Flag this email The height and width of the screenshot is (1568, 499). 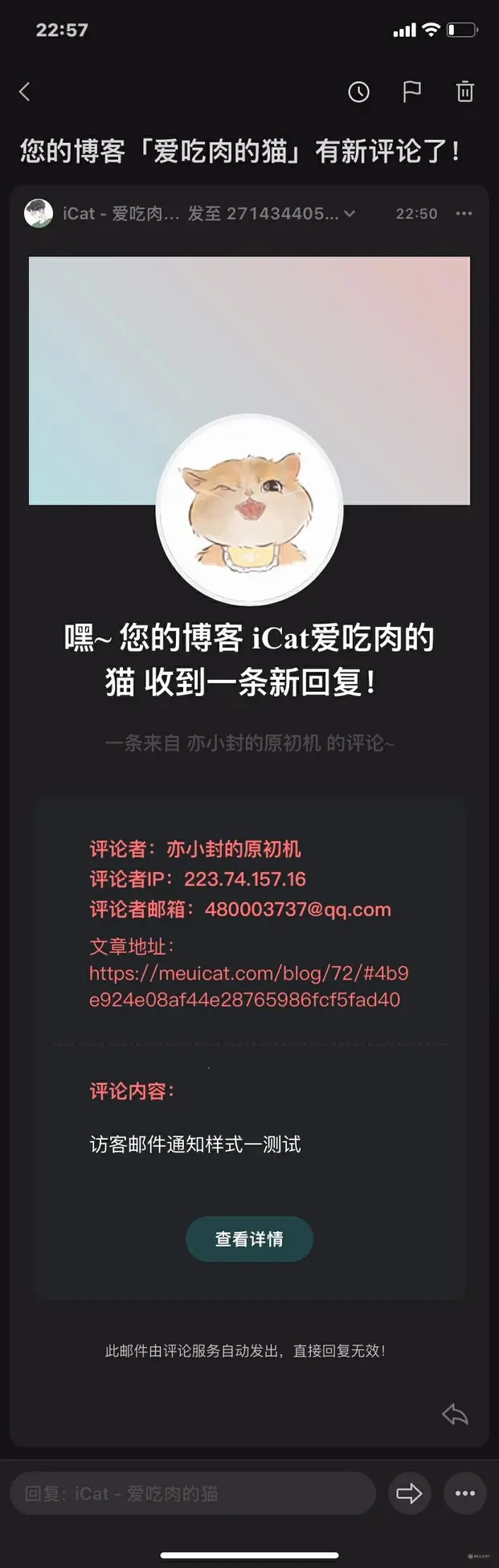coord(411,92)
